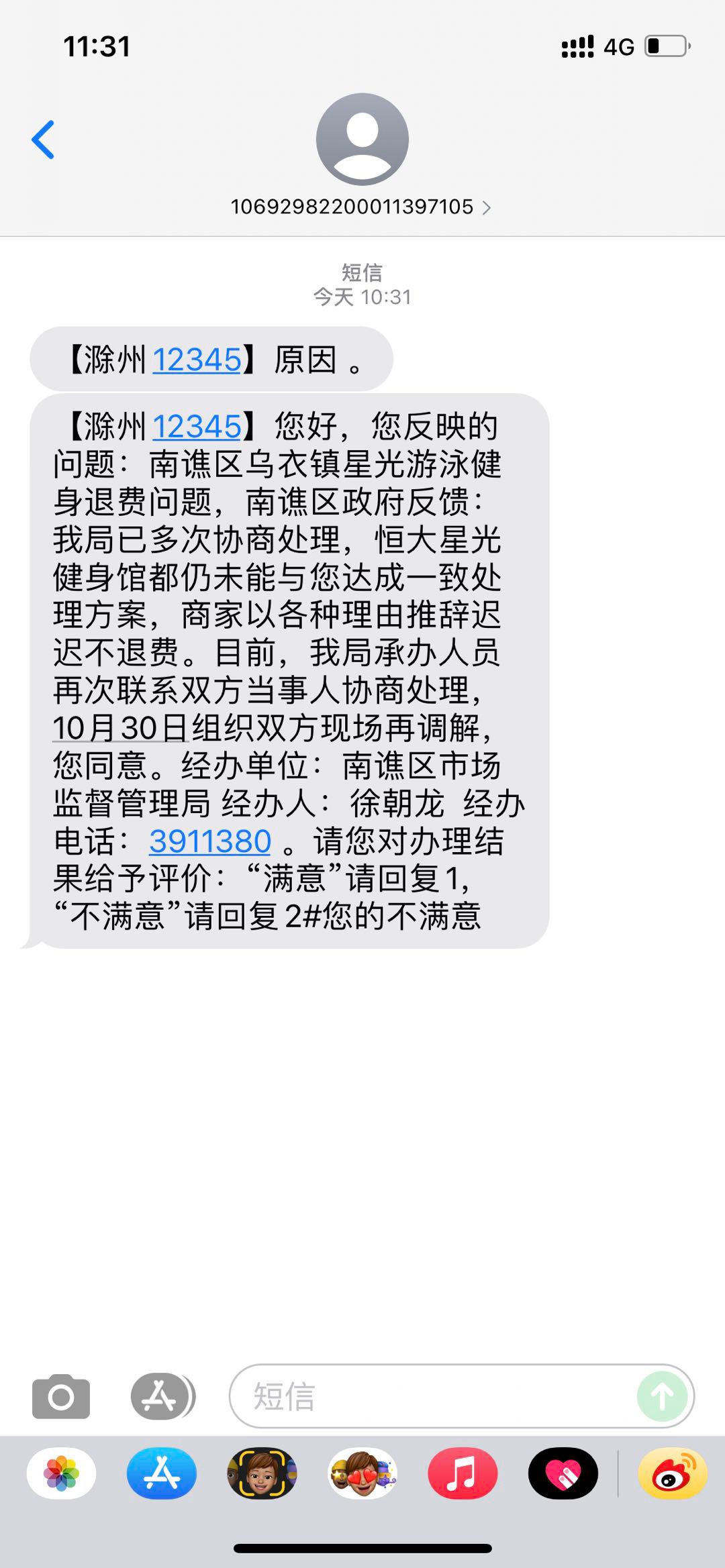
Task: Open the underlined date 10月30日
Action: pyautogui.click(x=119, y=728)
